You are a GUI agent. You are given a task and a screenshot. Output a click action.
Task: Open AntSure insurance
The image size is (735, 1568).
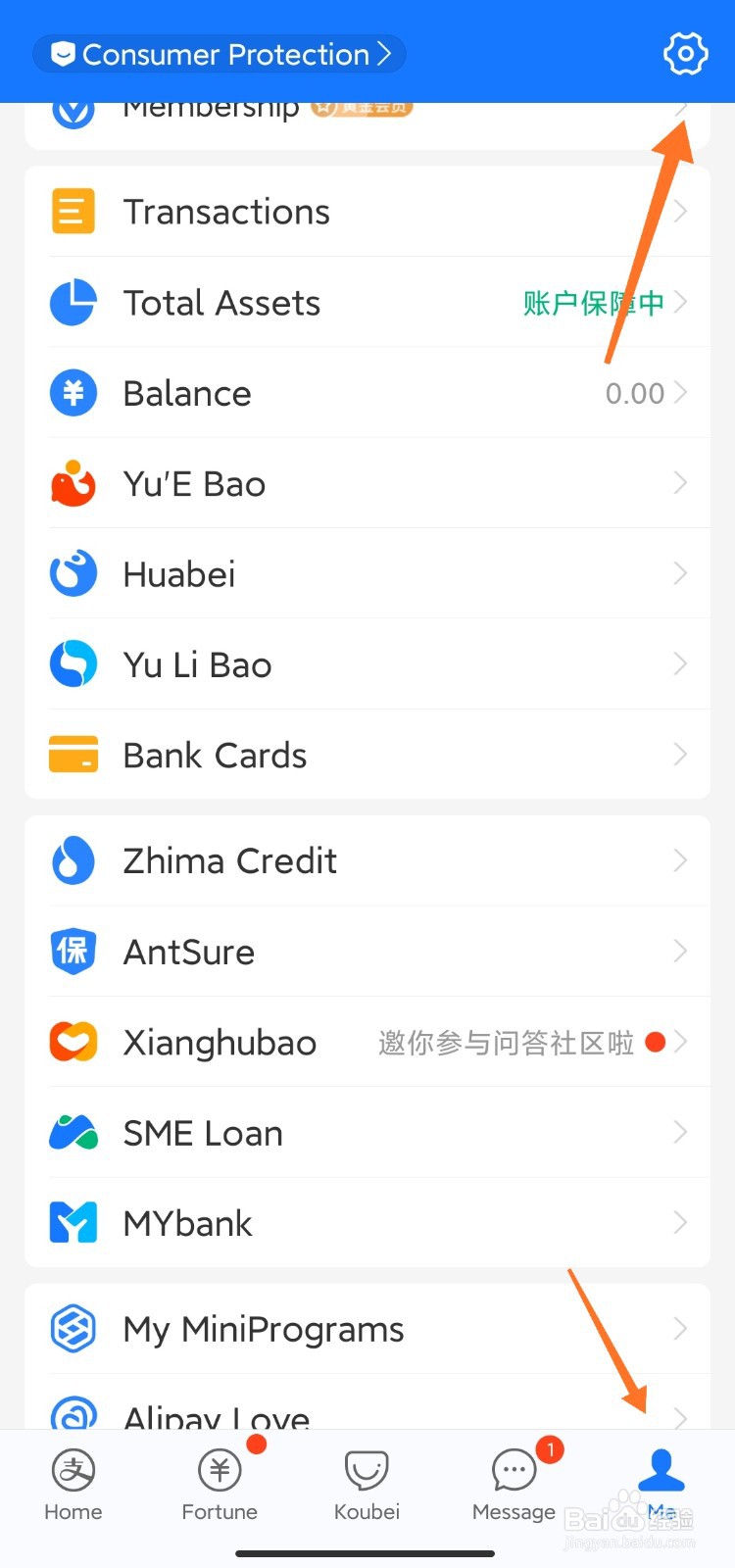(x=367, y=952)
